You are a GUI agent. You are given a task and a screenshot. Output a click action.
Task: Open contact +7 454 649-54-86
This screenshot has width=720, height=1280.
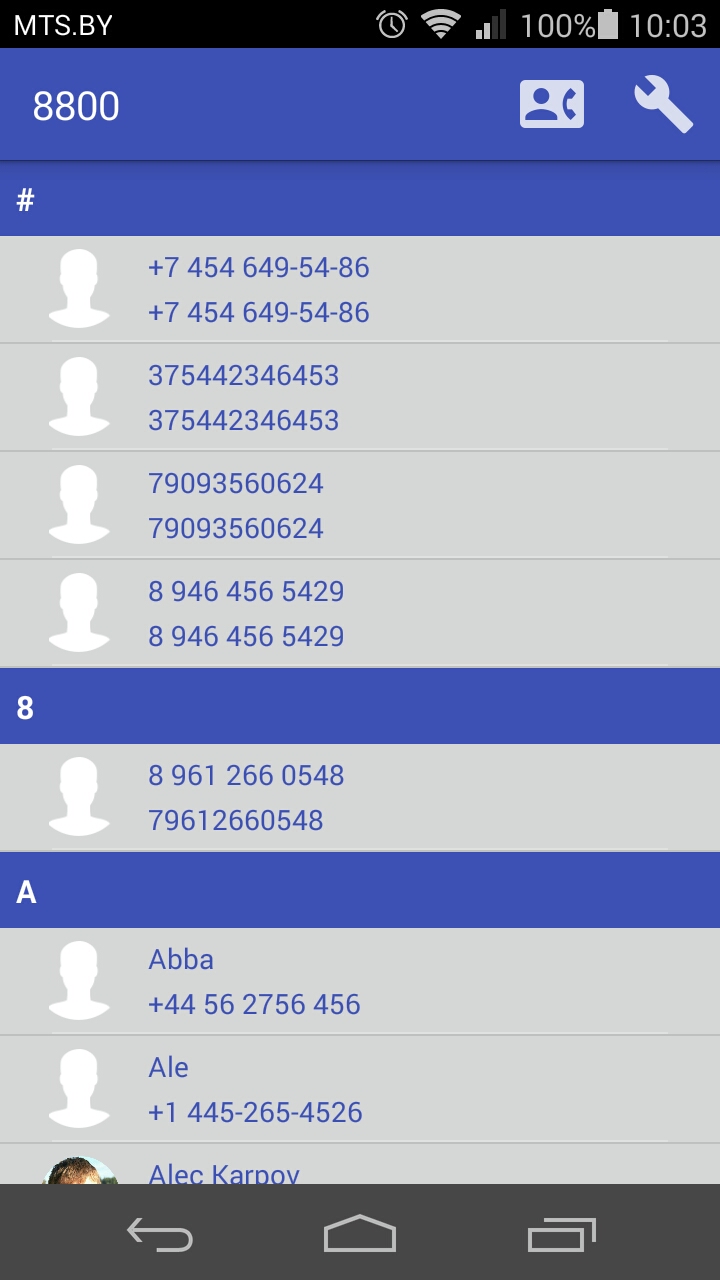coord(360,290)
